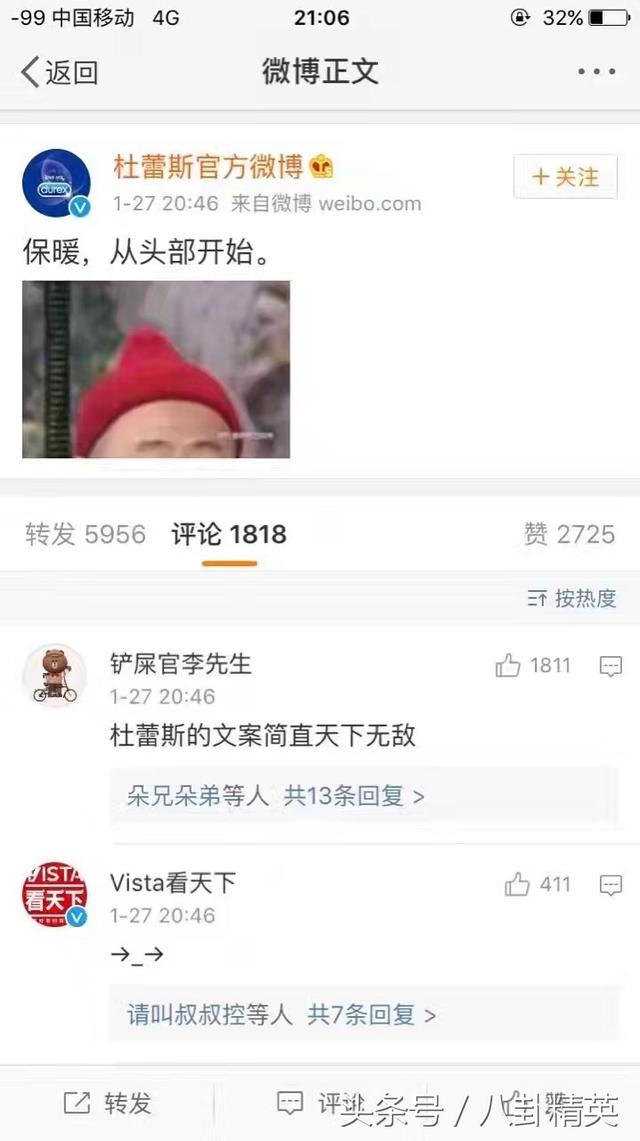The height and width of the screenshot is (1141, 640).
Task: Expand the 共7条回复 replies
Action: 372,1014
